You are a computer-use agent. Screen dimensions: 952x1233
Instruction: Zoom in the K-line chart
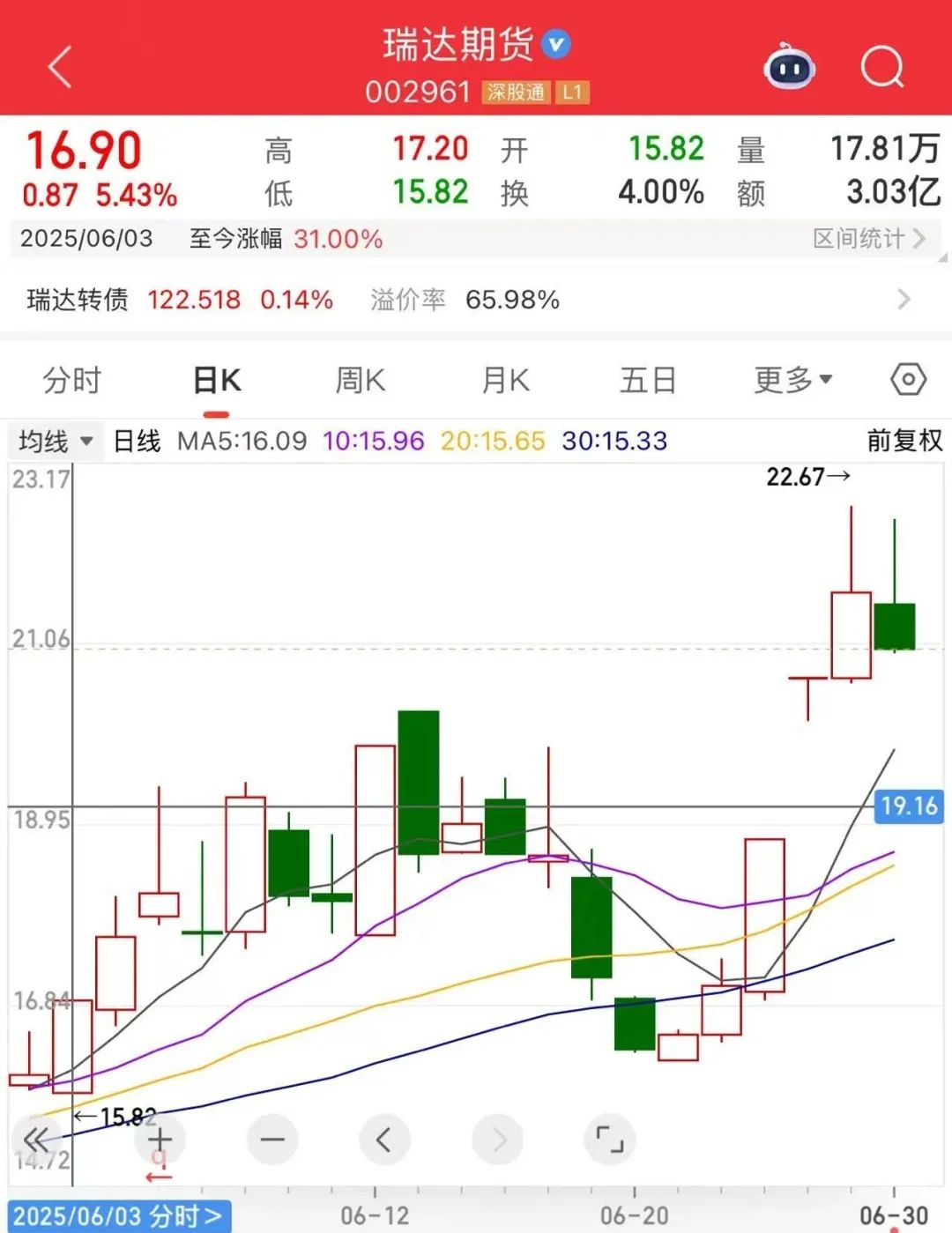click(x=160, y=1140)
